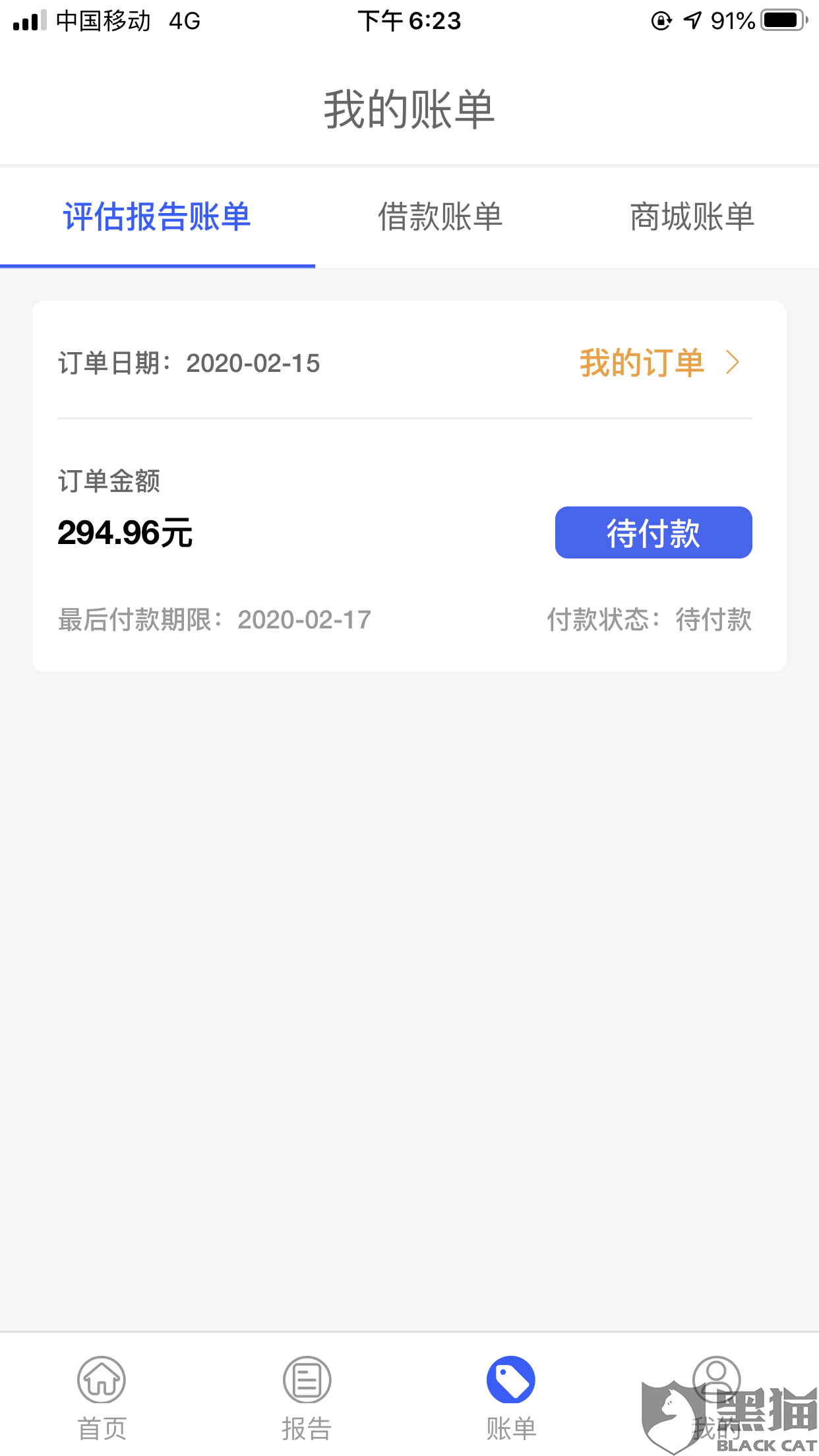Switch to the 借款账单 tab
The image size is (819, 1456).
tap(440, 217)
